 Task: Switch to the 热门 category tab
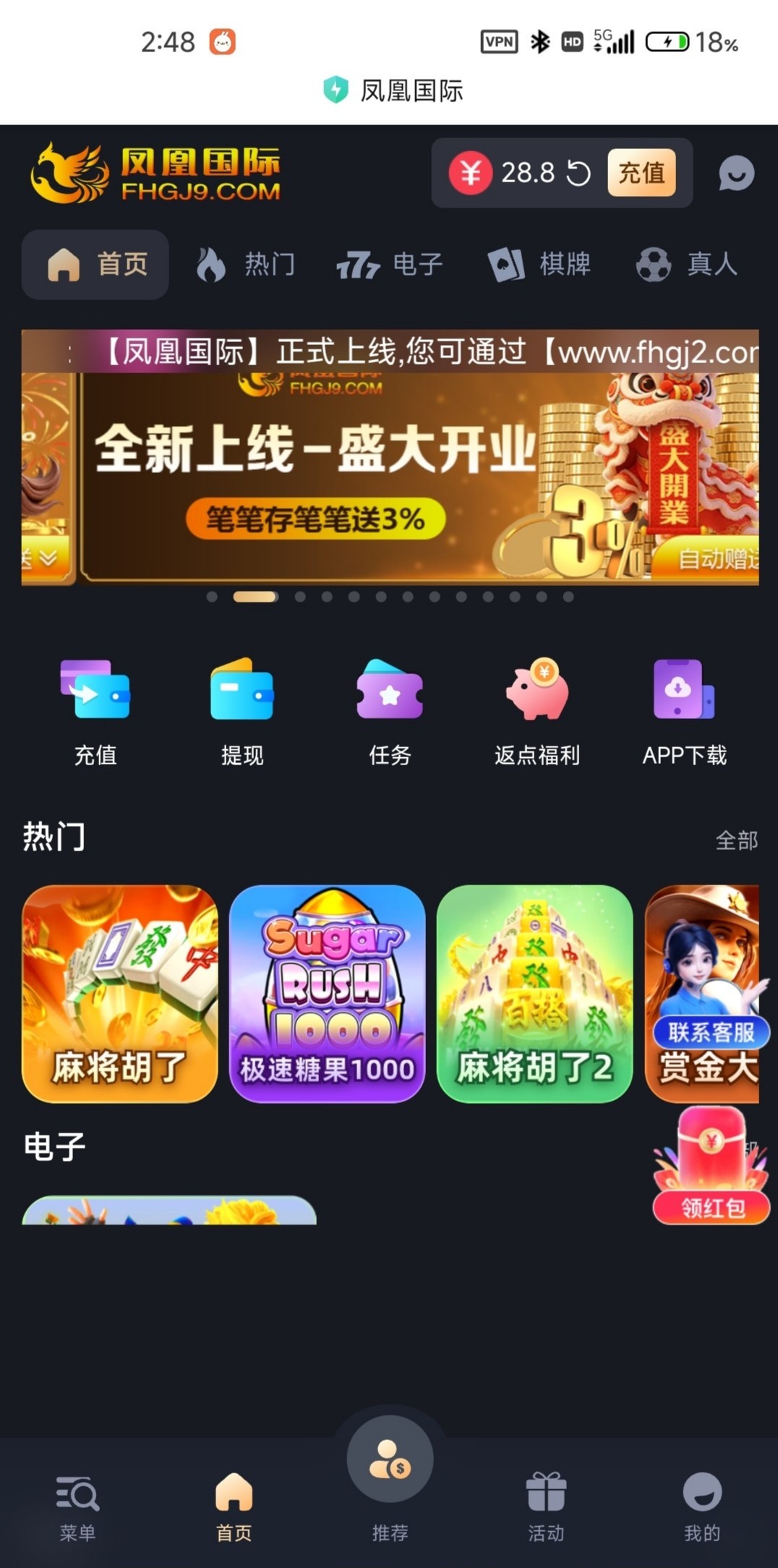(247, 264)
